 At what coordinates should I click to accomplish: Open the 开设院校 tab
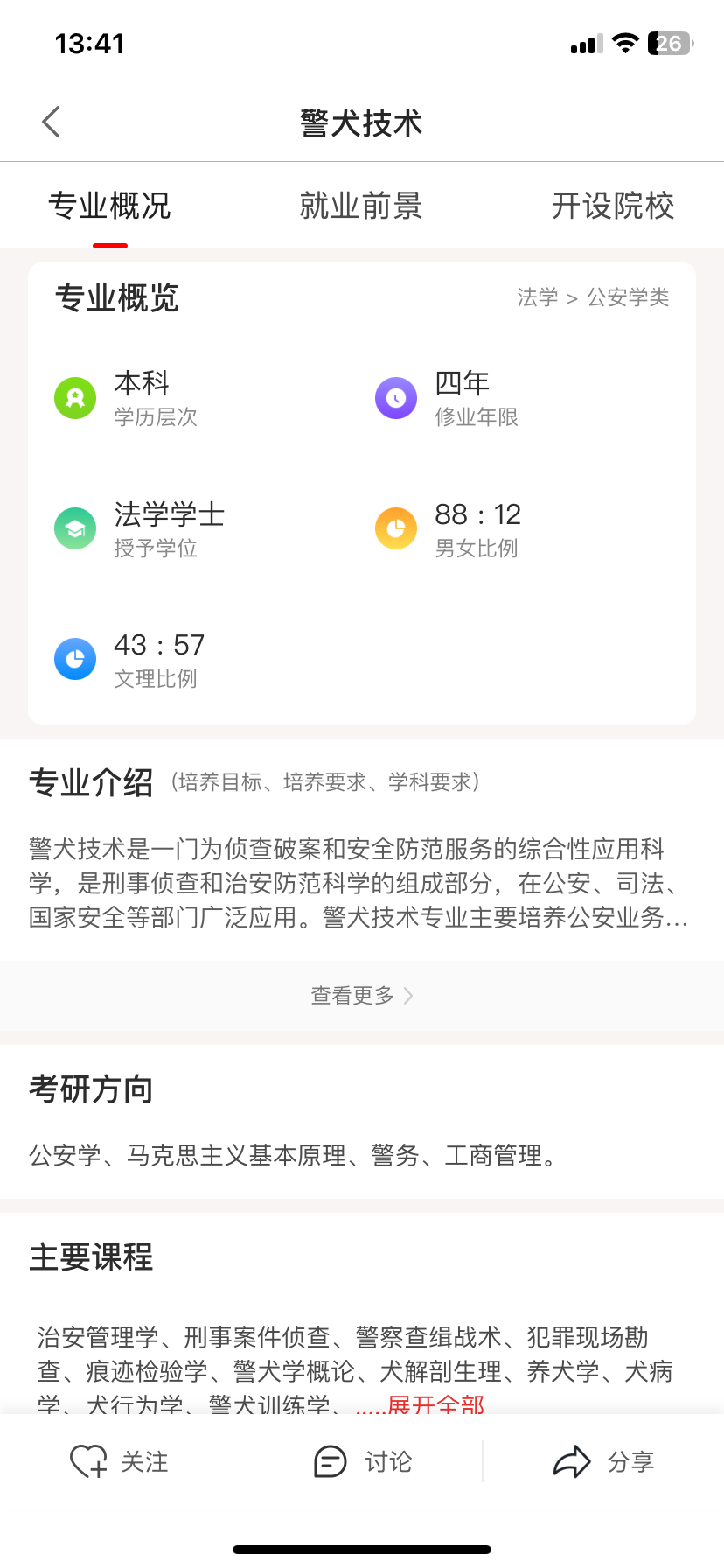[x=612, y=206]
